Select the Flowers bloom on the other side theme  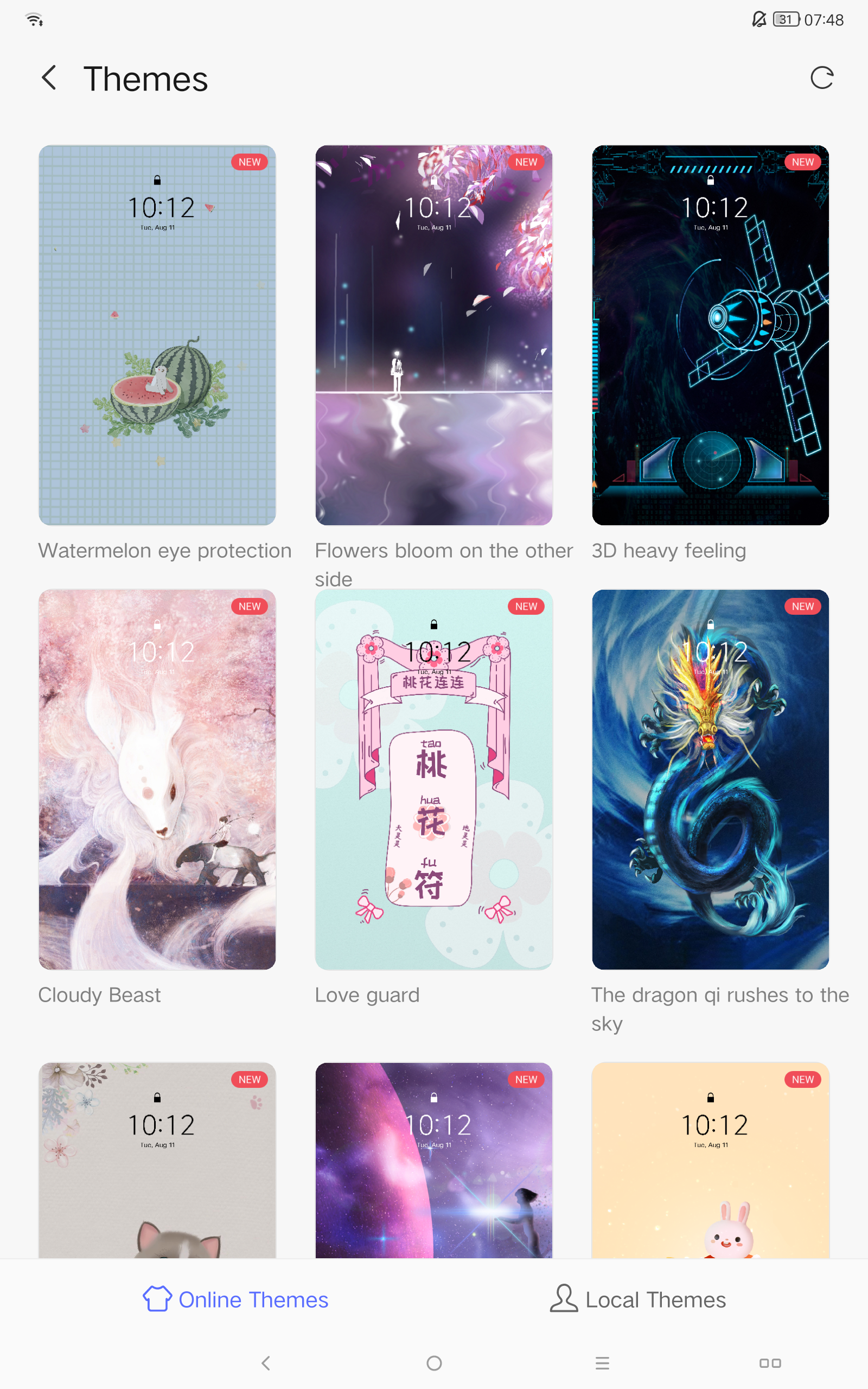[434, 335]
